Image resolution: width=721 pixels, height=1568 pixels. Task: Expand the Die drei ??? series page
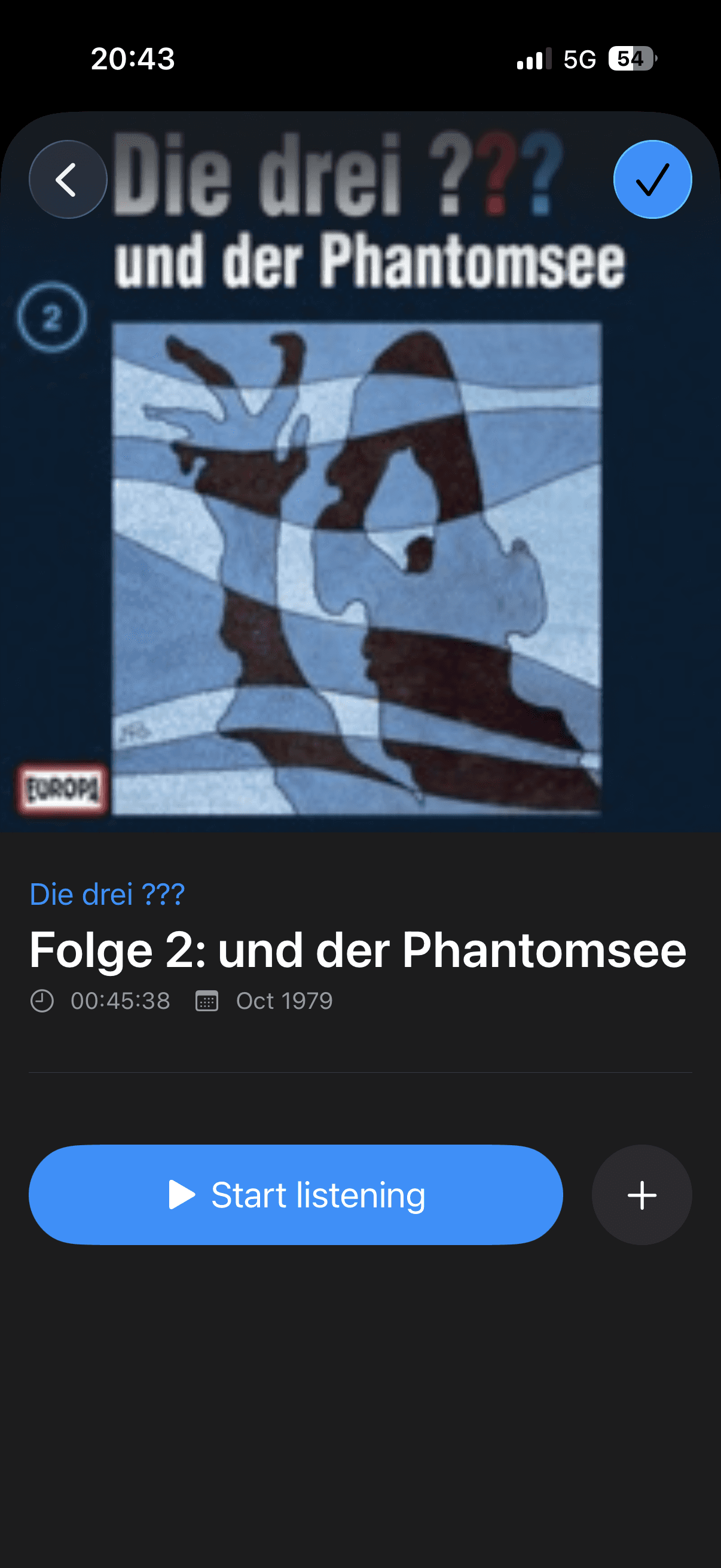pyautogui.click(x=107, y=893)
